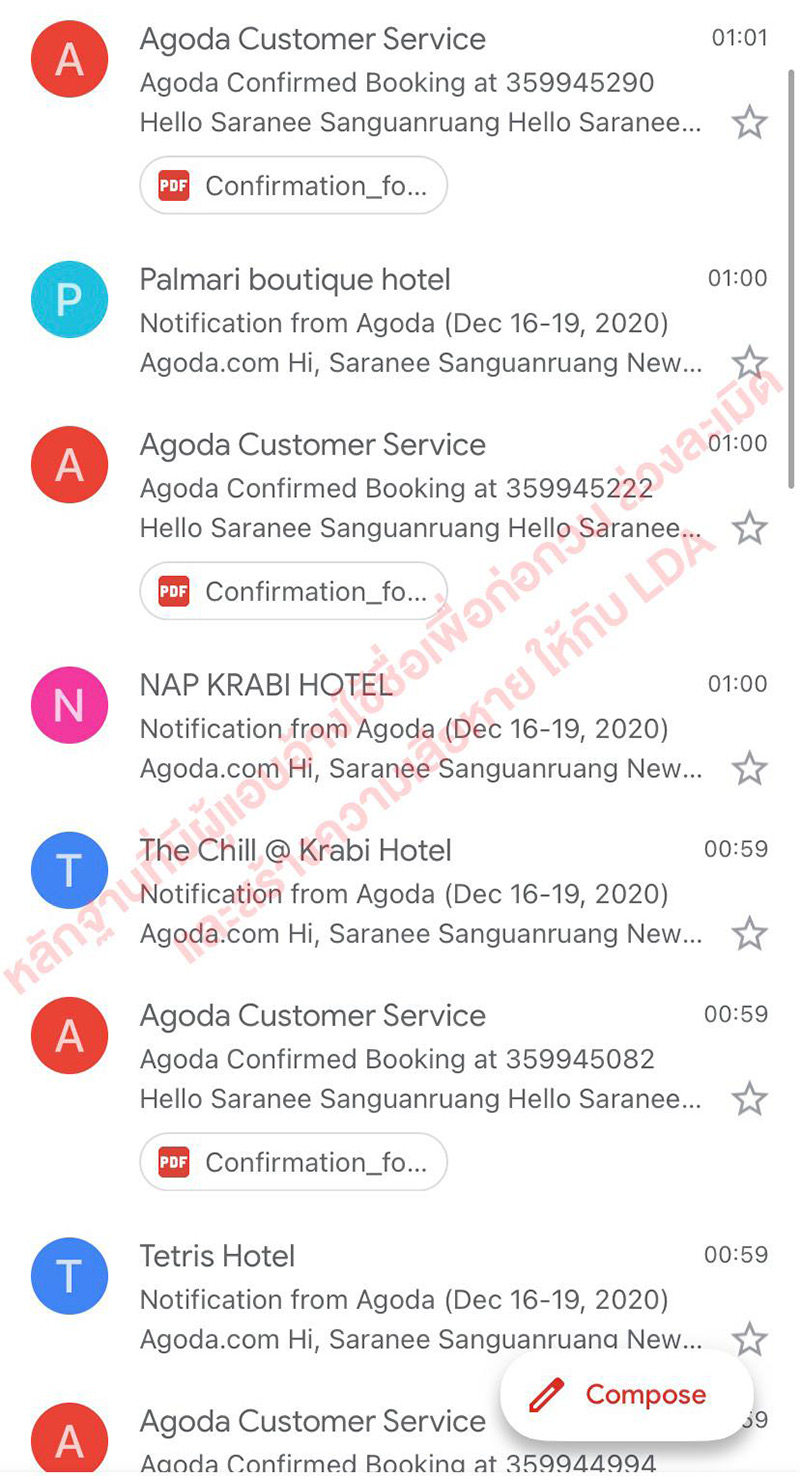Image resolution: width=800 pixels, height=1476 pixels.
Task: Open Agoda booking email 359945290
Action: click(420, 81)
